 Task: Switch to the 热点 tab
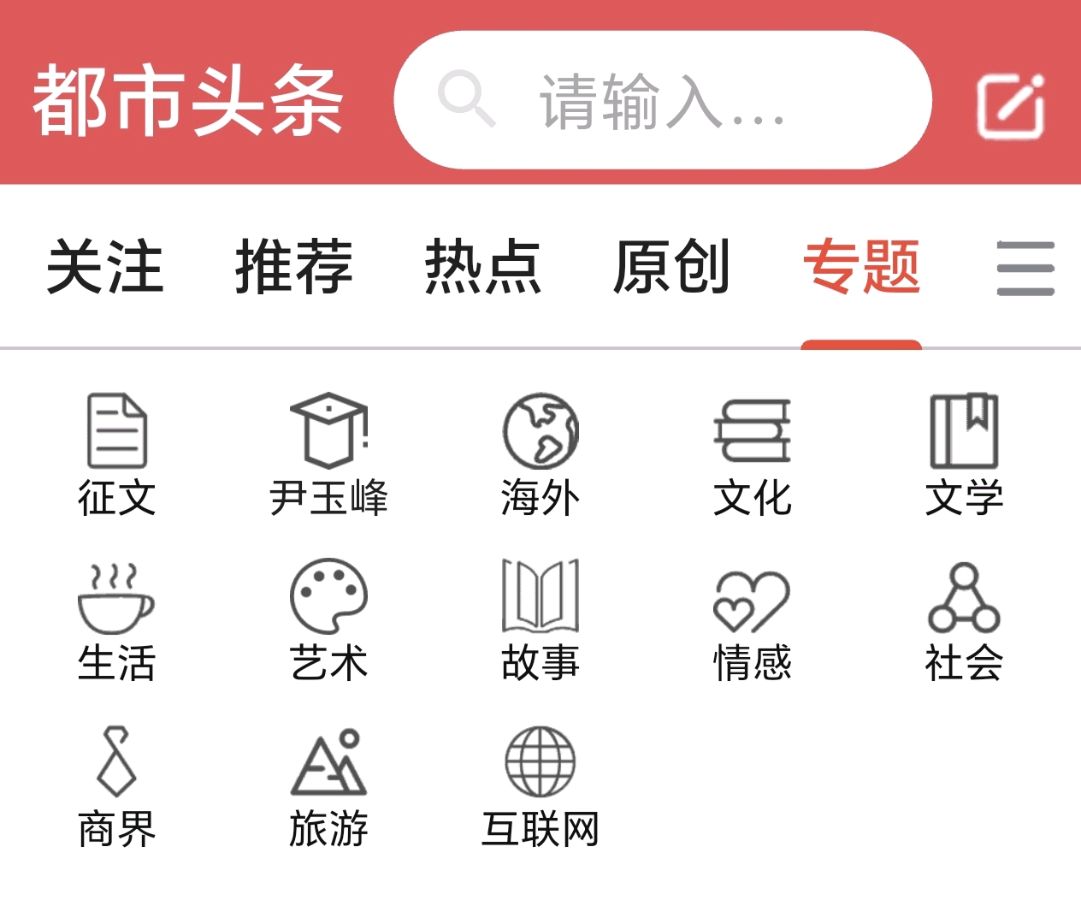coord(483,267)
